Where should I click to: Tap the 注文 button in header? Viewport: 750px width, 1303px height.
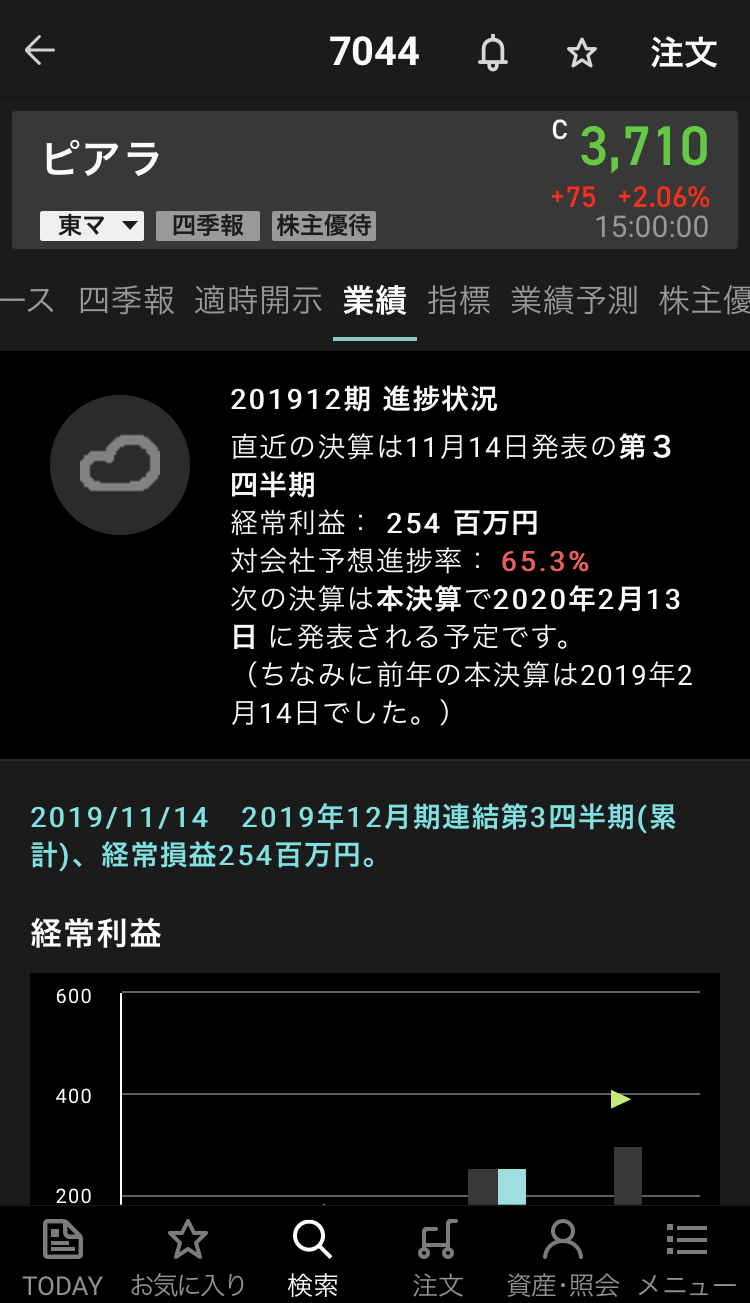pos(684,52)
